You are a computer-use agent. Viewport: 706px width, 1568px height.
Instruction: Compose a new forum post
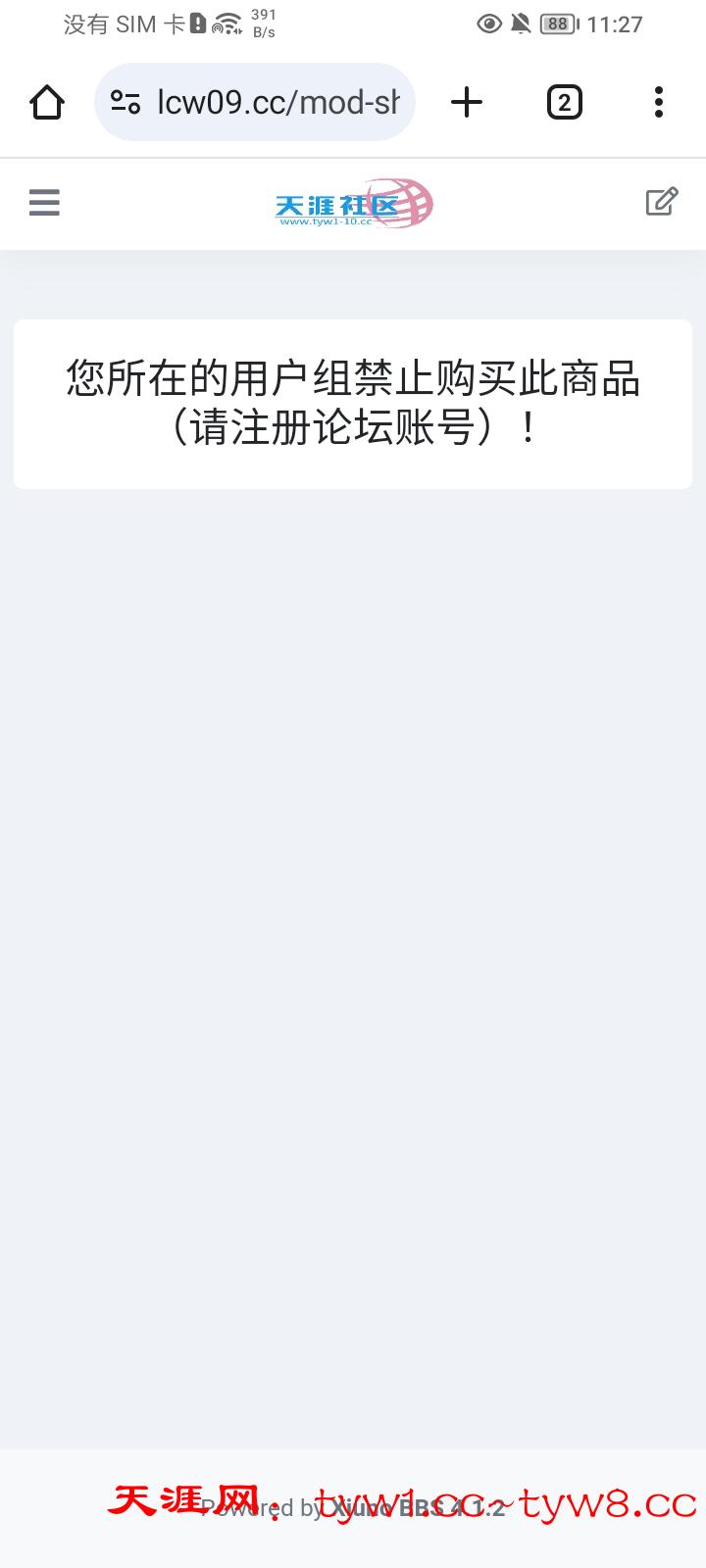[662, 202]
